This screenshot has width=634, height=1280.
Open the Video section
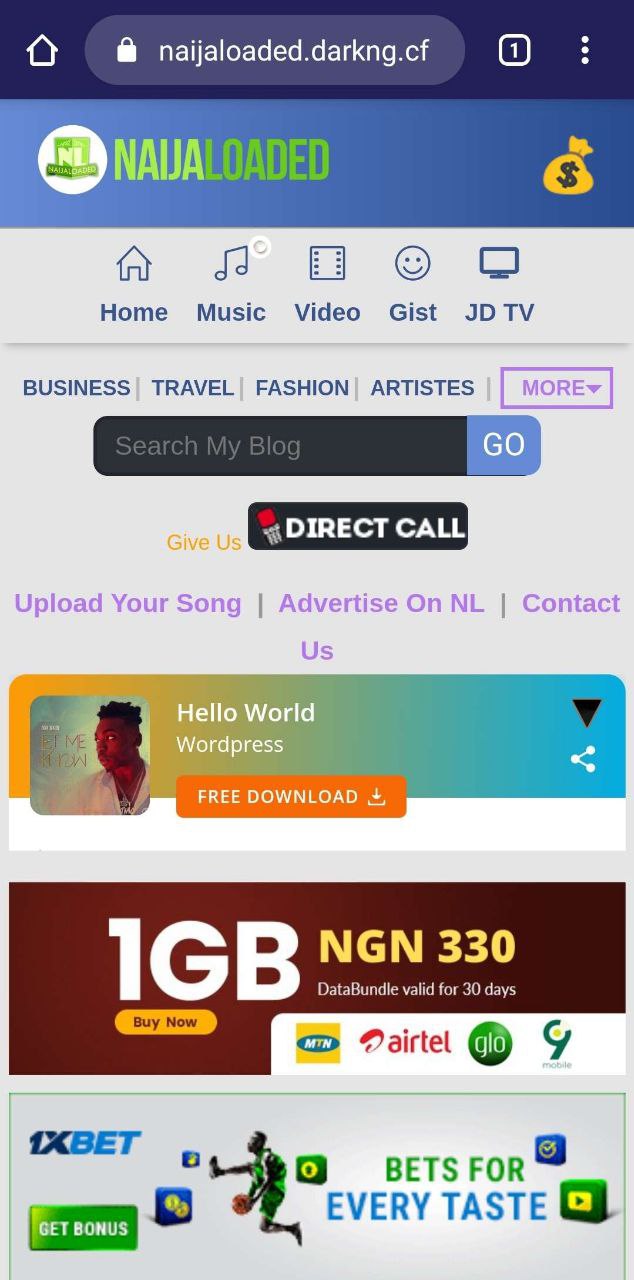click(x=327, y=285)
